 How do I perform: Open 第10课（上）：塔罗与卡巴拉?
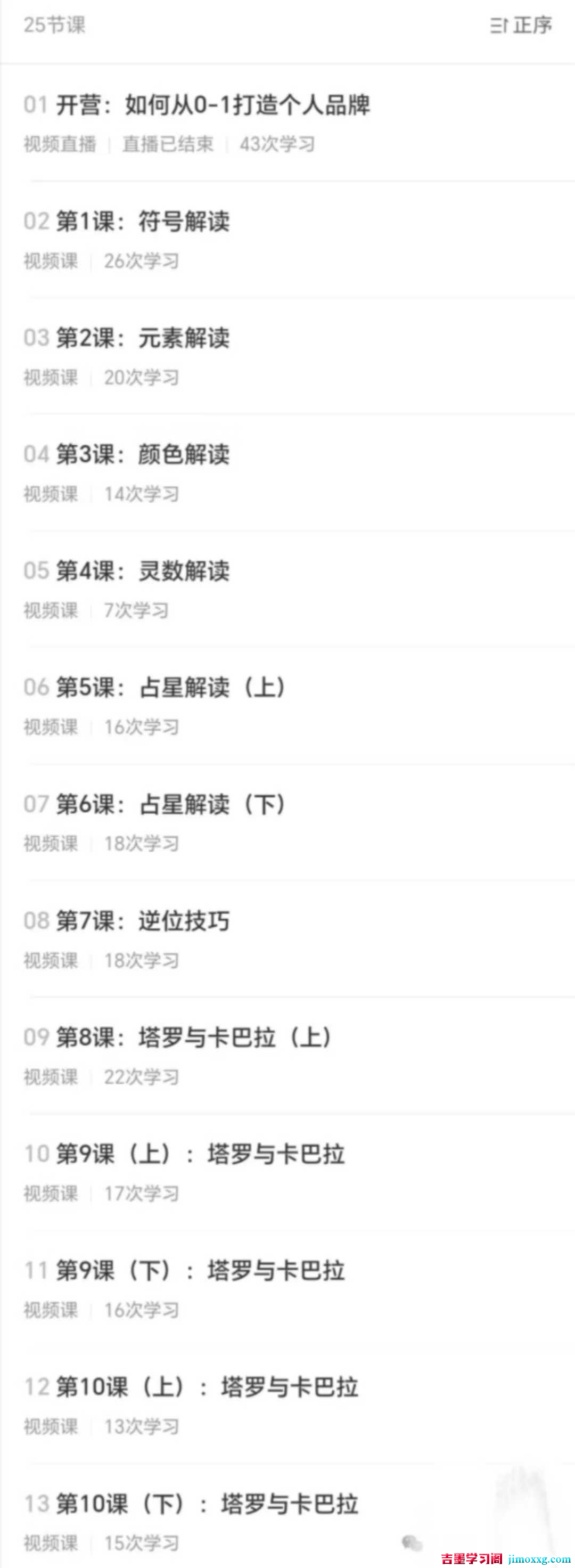pyautogui.click(x=207, y=1387)
